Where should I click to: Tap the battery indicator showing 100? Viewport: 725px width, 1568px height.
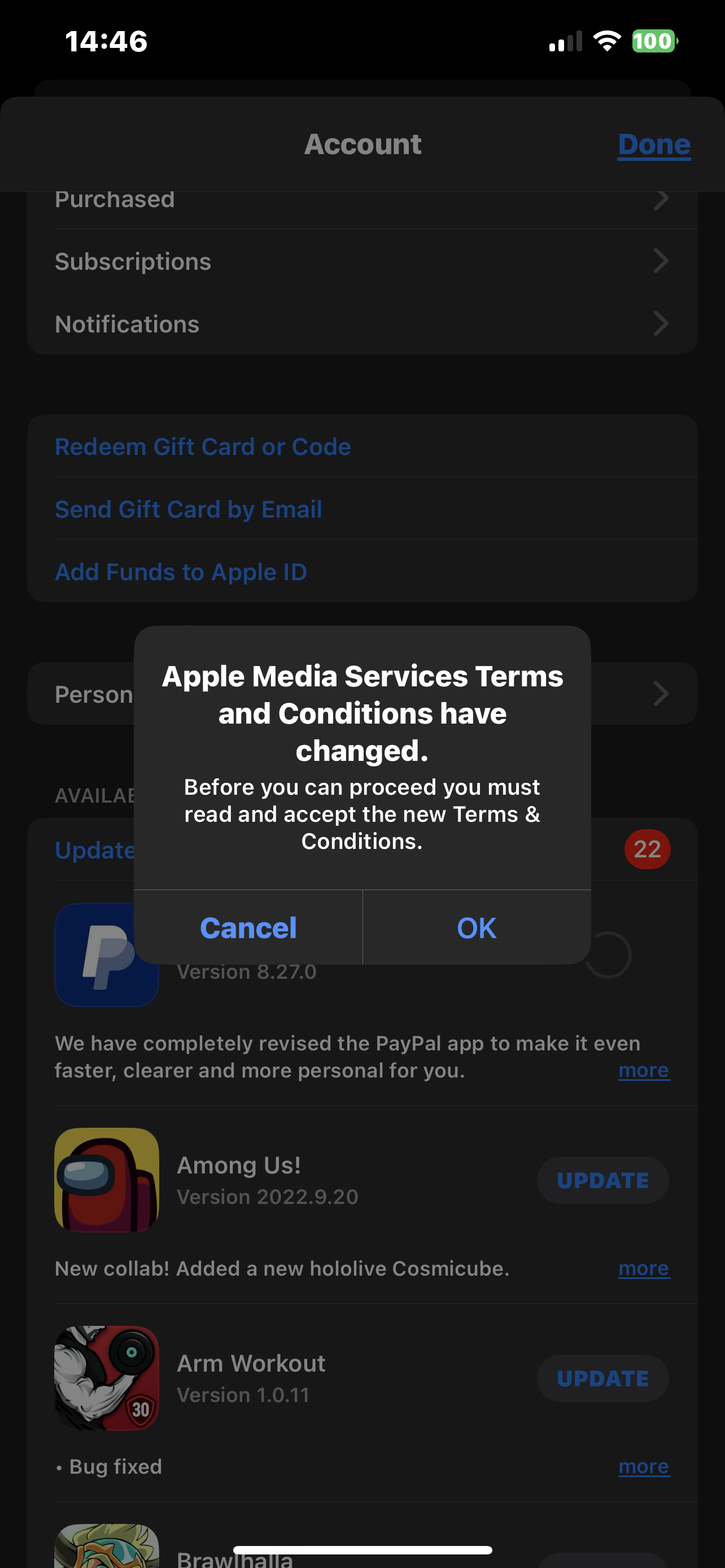(654, 41)
